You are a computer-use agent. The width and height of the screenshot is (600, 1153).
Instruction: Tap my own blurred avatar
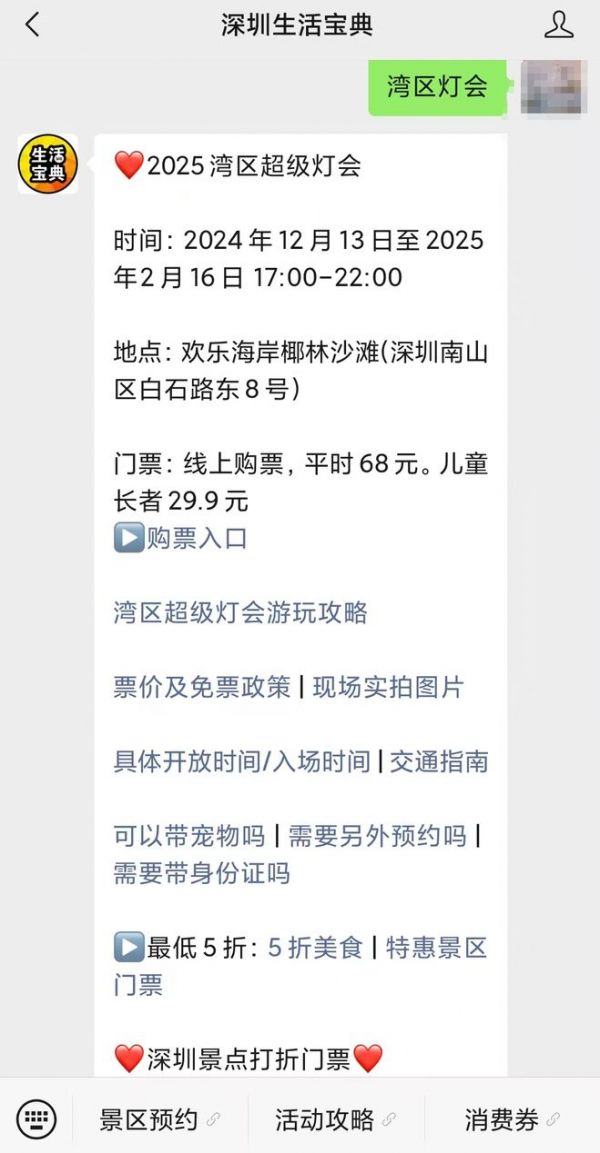553,87
